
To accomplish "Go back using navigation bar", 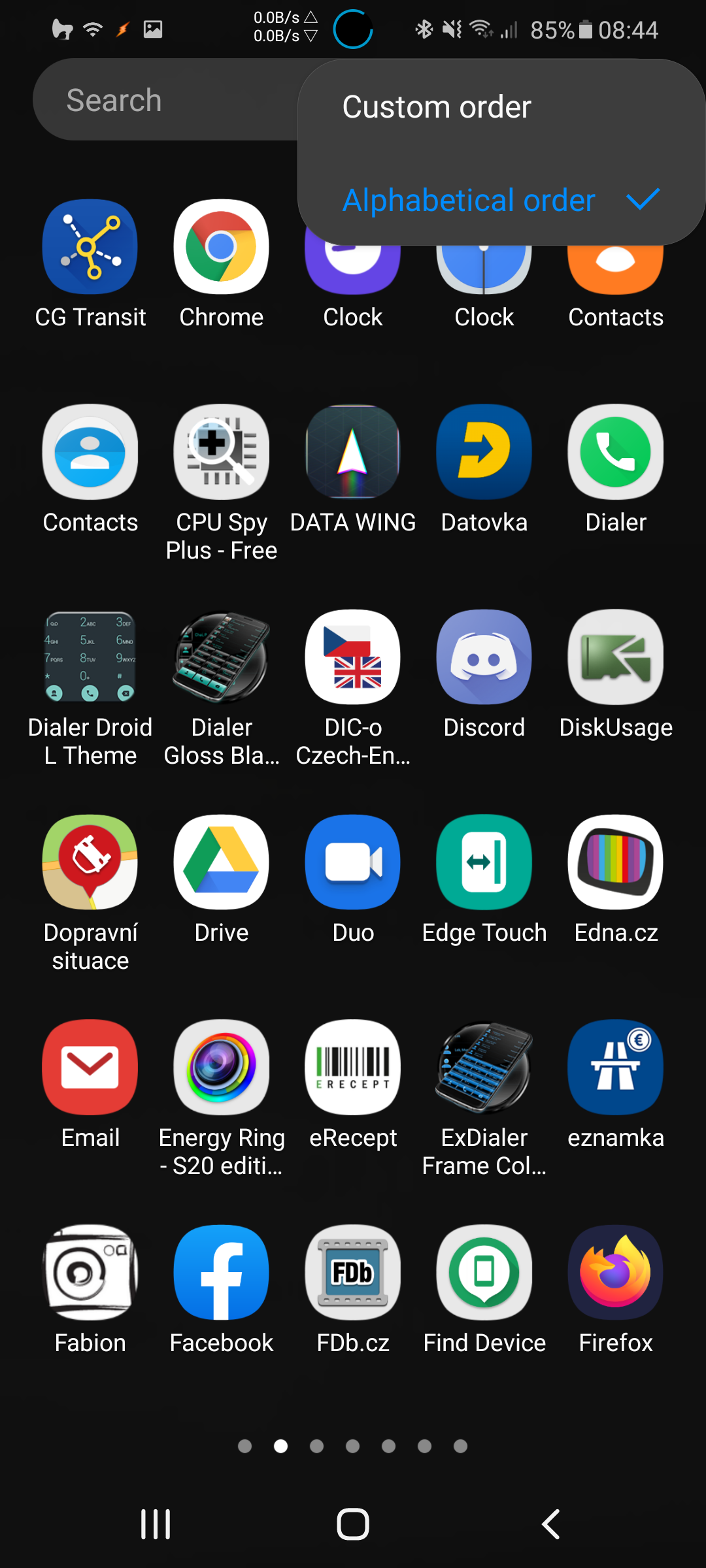I will tap(550, 1524).
